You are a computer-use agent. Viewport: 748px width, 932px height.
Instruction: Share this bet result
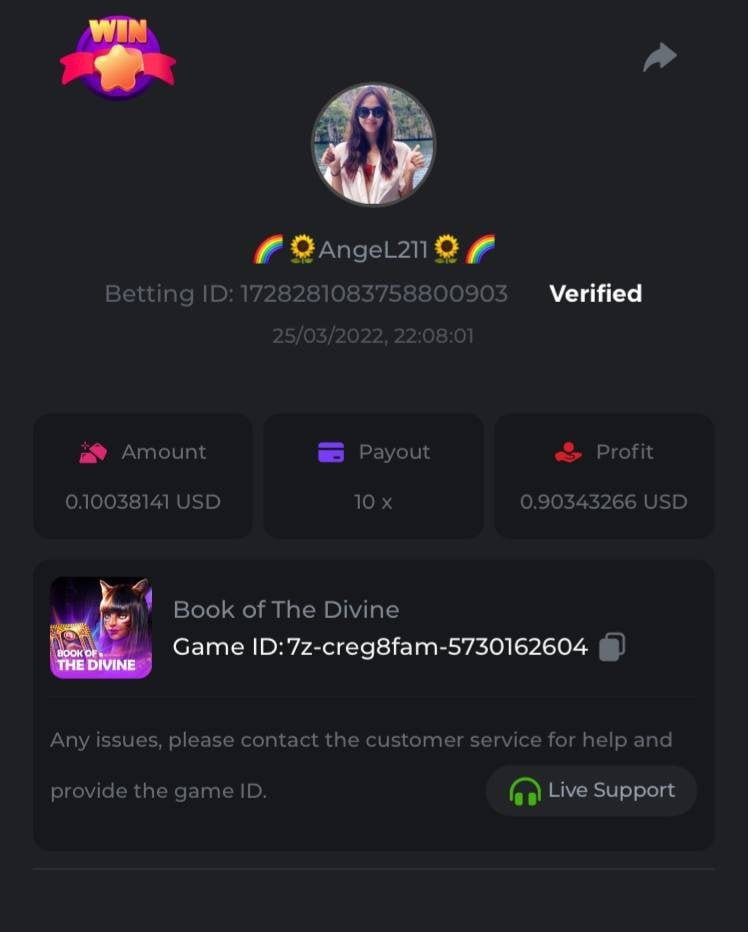click(659, 58)
